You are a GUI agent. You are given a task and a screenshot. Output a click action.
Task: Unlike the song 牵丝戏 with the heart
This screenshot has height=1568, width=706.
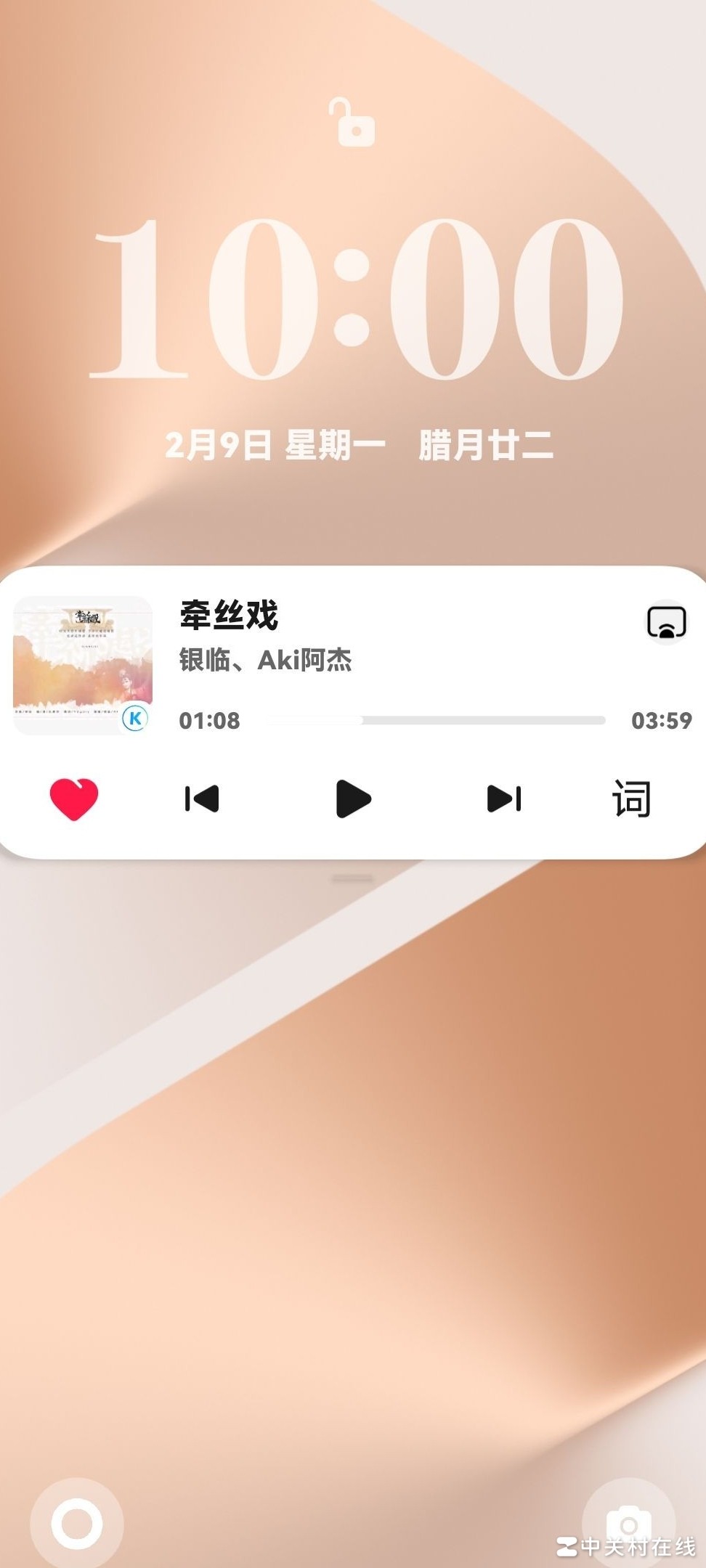click(73, 799)
